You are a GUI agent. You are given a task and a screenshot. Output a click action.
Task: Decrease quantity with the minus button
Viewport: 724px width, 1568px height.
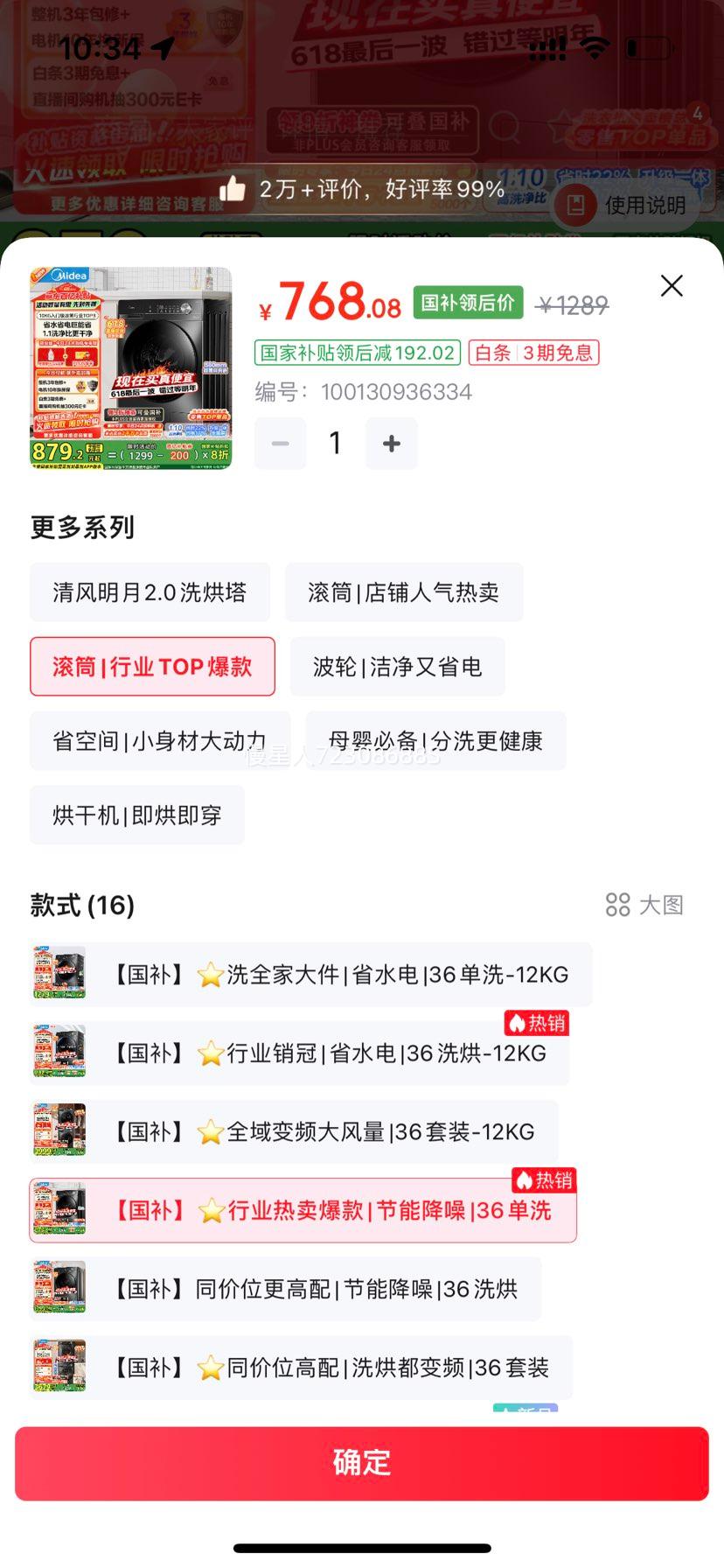(281, 444)
